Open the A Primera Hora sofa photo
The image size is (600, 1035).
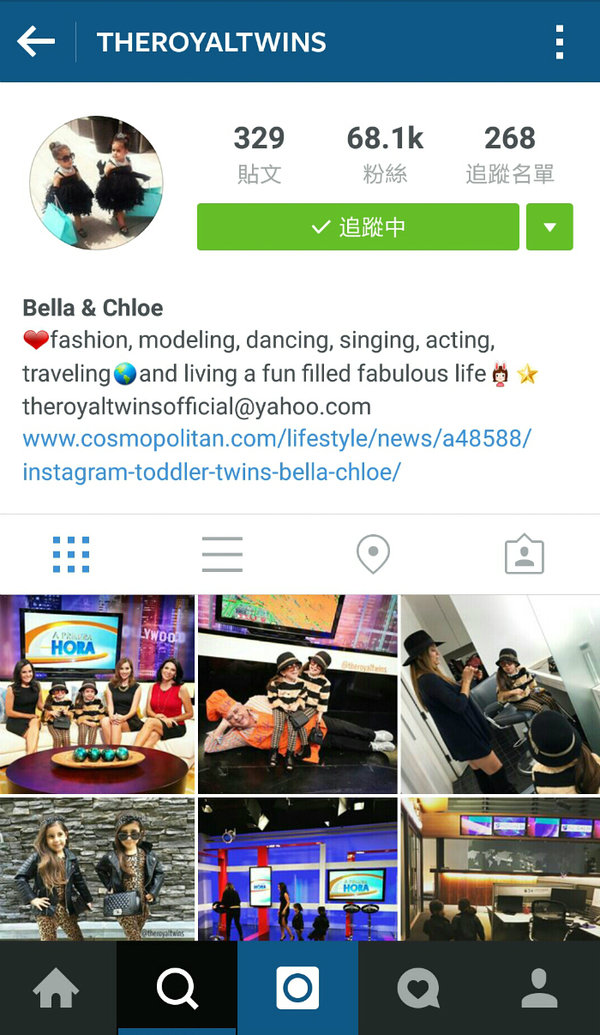click(97, 694)
